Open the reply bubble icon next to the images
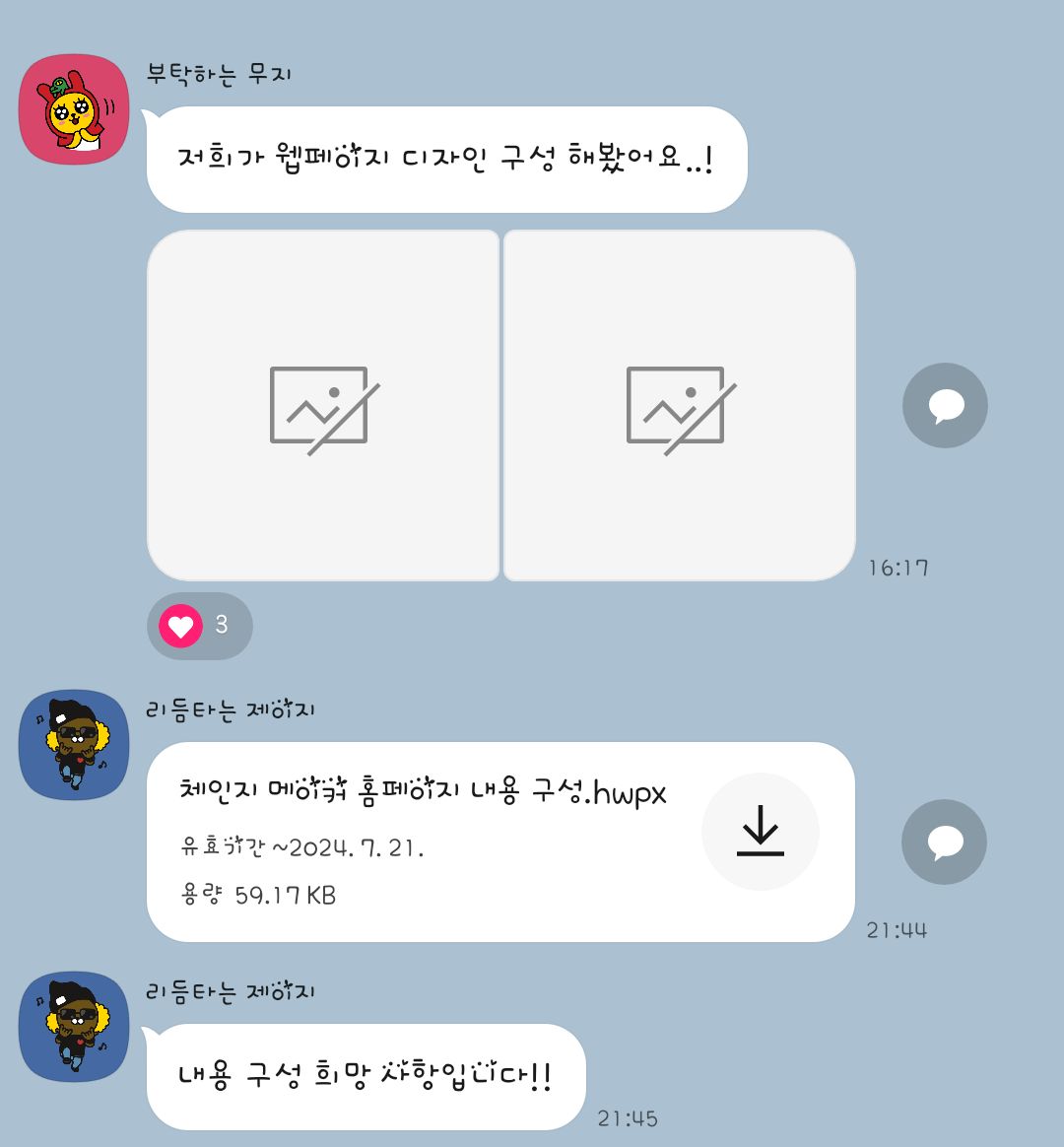 coord(944,405)
